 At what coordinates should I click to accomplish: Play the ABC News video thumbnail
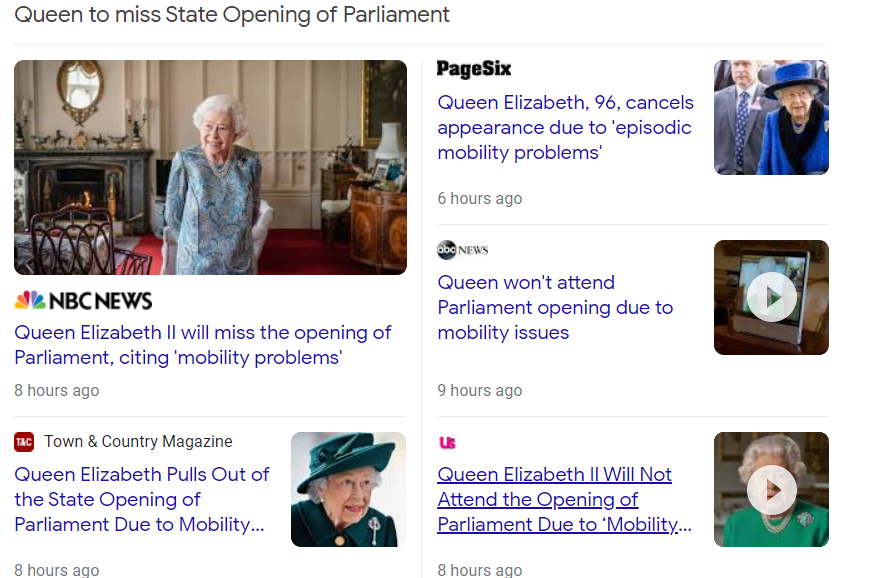pyautogui.click(x=771, y=297)
